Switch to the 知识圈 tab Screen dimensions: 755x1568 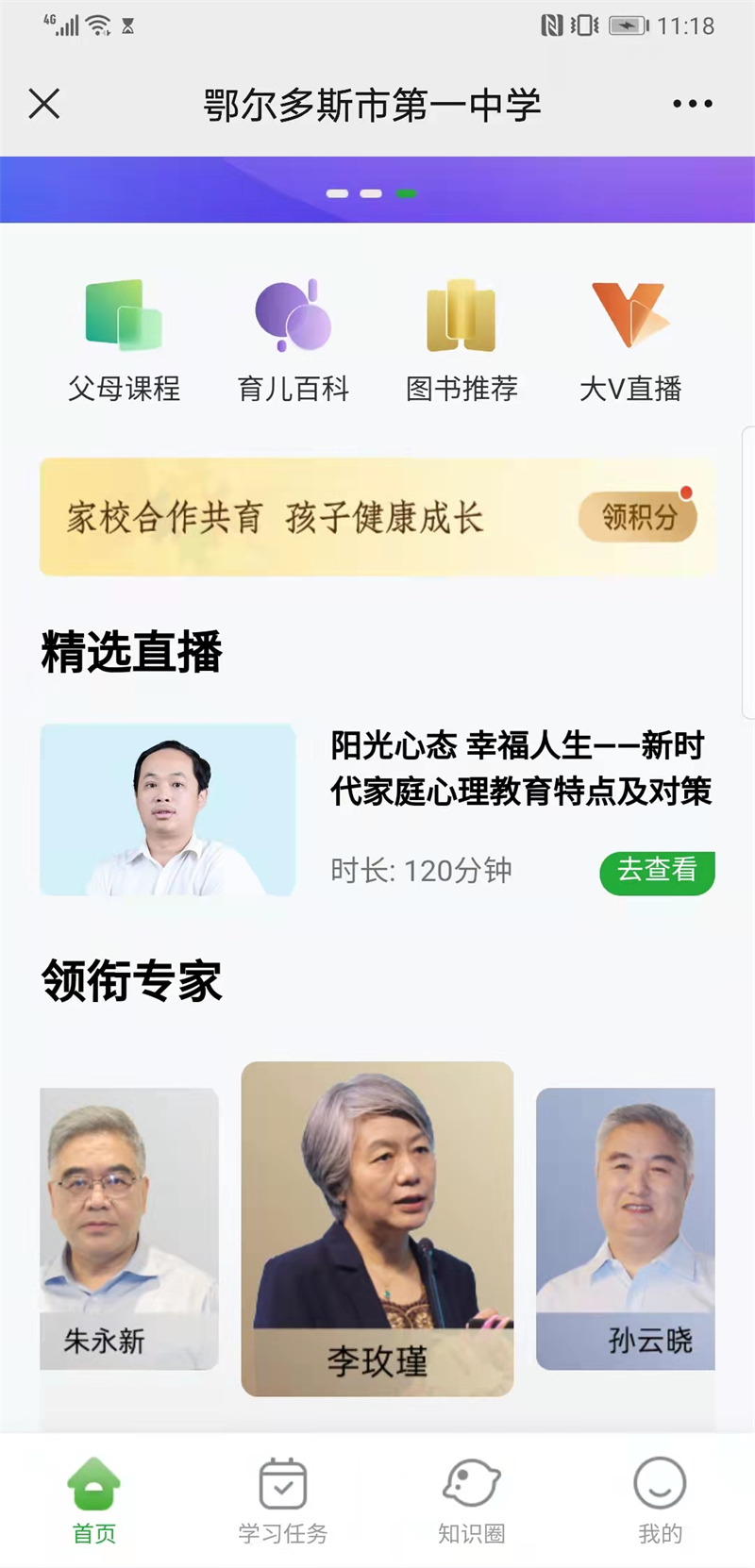tap(472, 1500)
